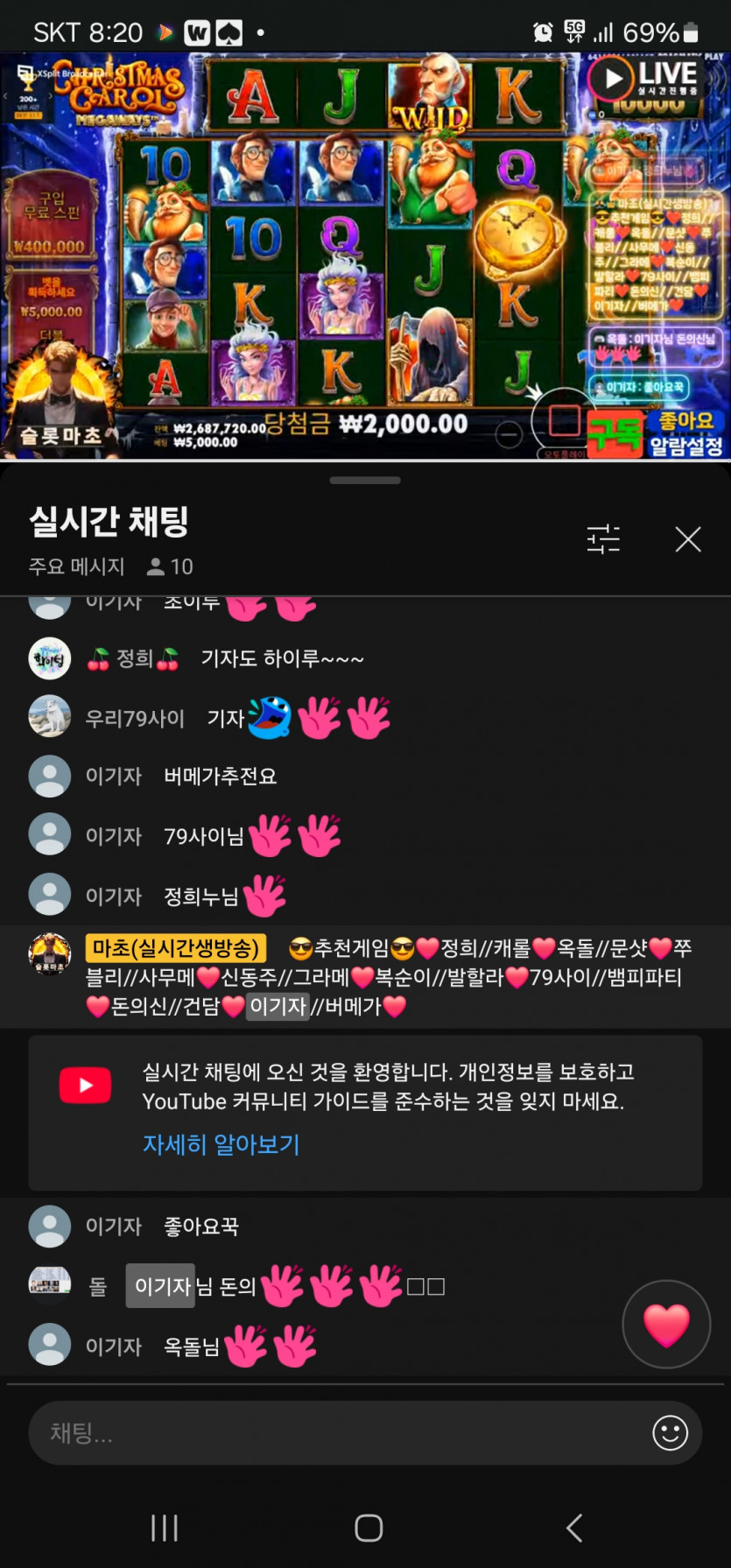Select 이기자's message 좋아요꾹
This screenshot has width=731, height=1568.
201,1227
